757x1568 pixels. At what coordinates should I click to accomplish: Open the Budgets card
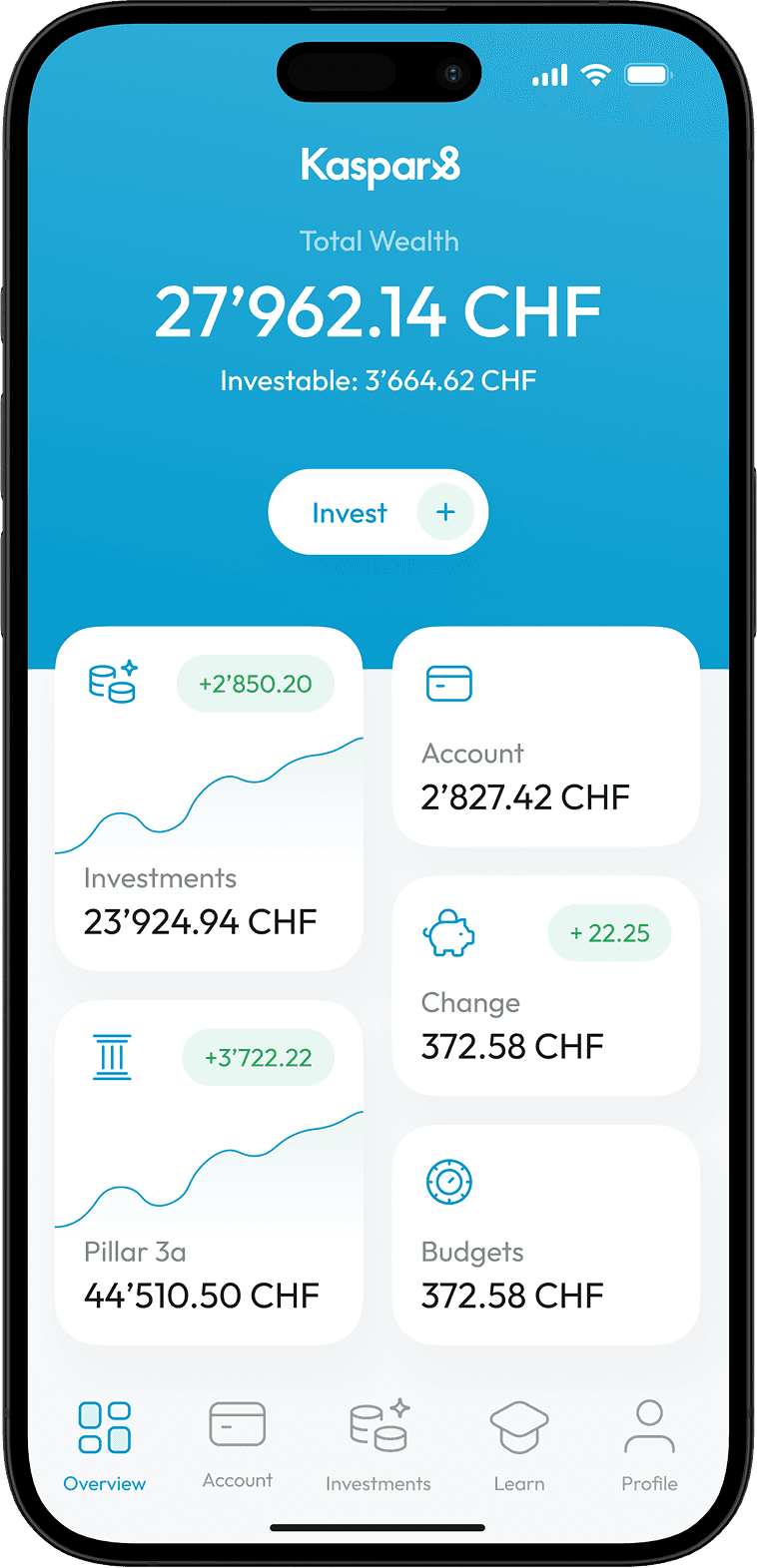(545, 1236)
